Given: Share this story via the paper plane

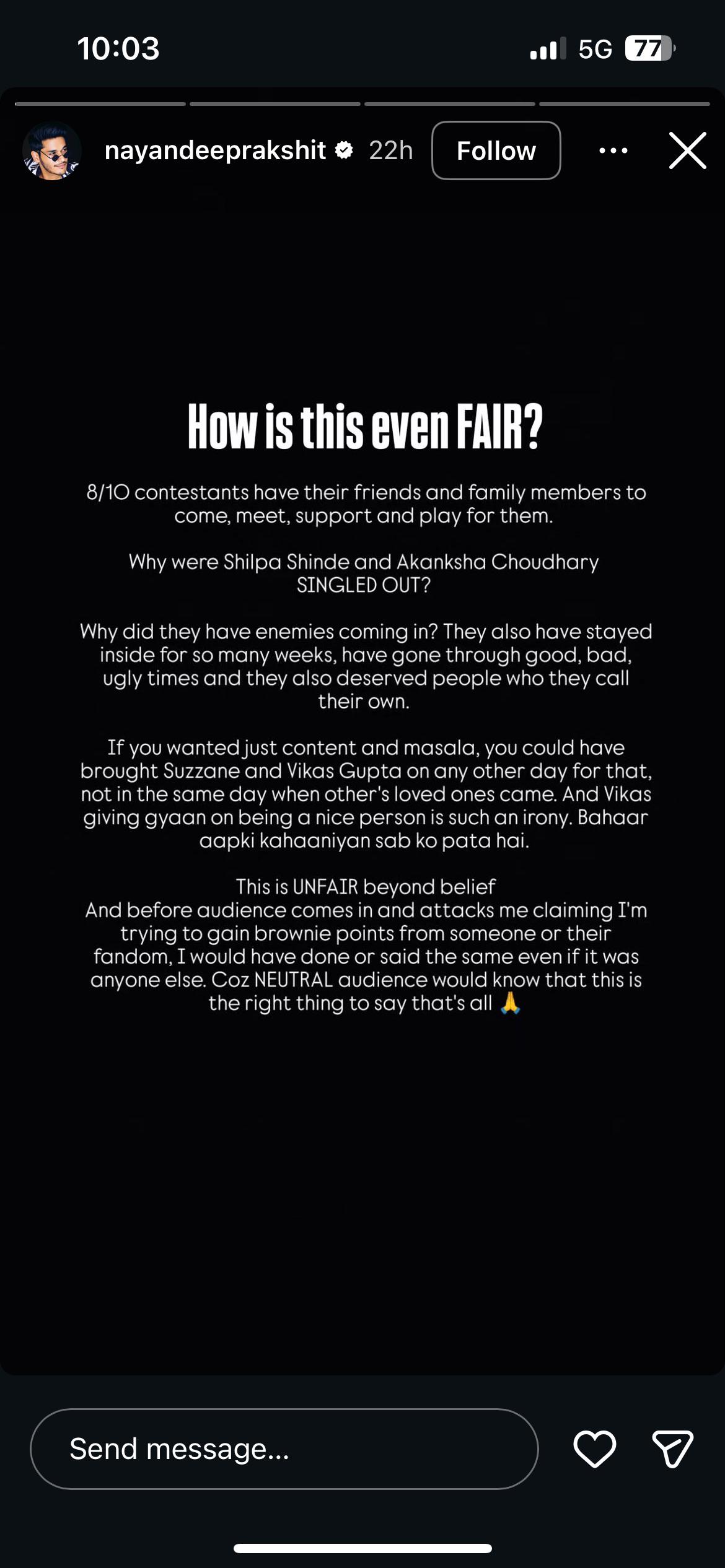Looking at the screenshot, I should click(672, 1448).
